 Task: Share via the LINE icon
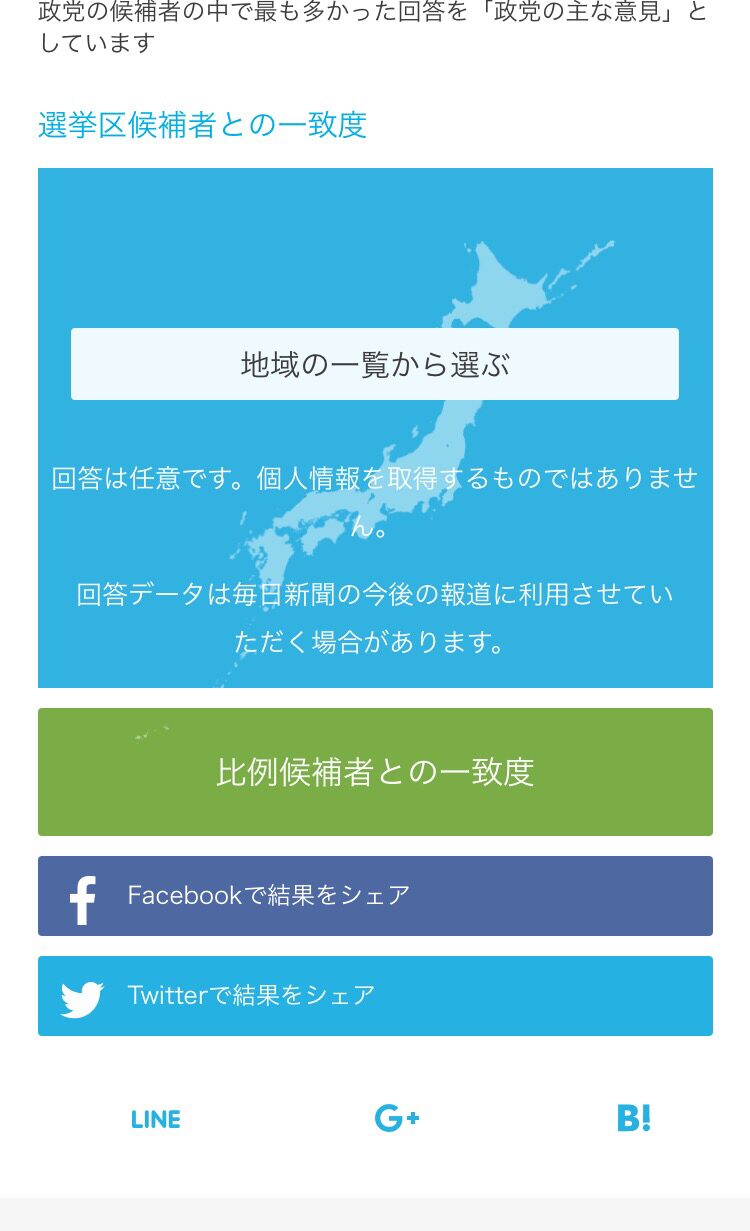pos(156,1119)
